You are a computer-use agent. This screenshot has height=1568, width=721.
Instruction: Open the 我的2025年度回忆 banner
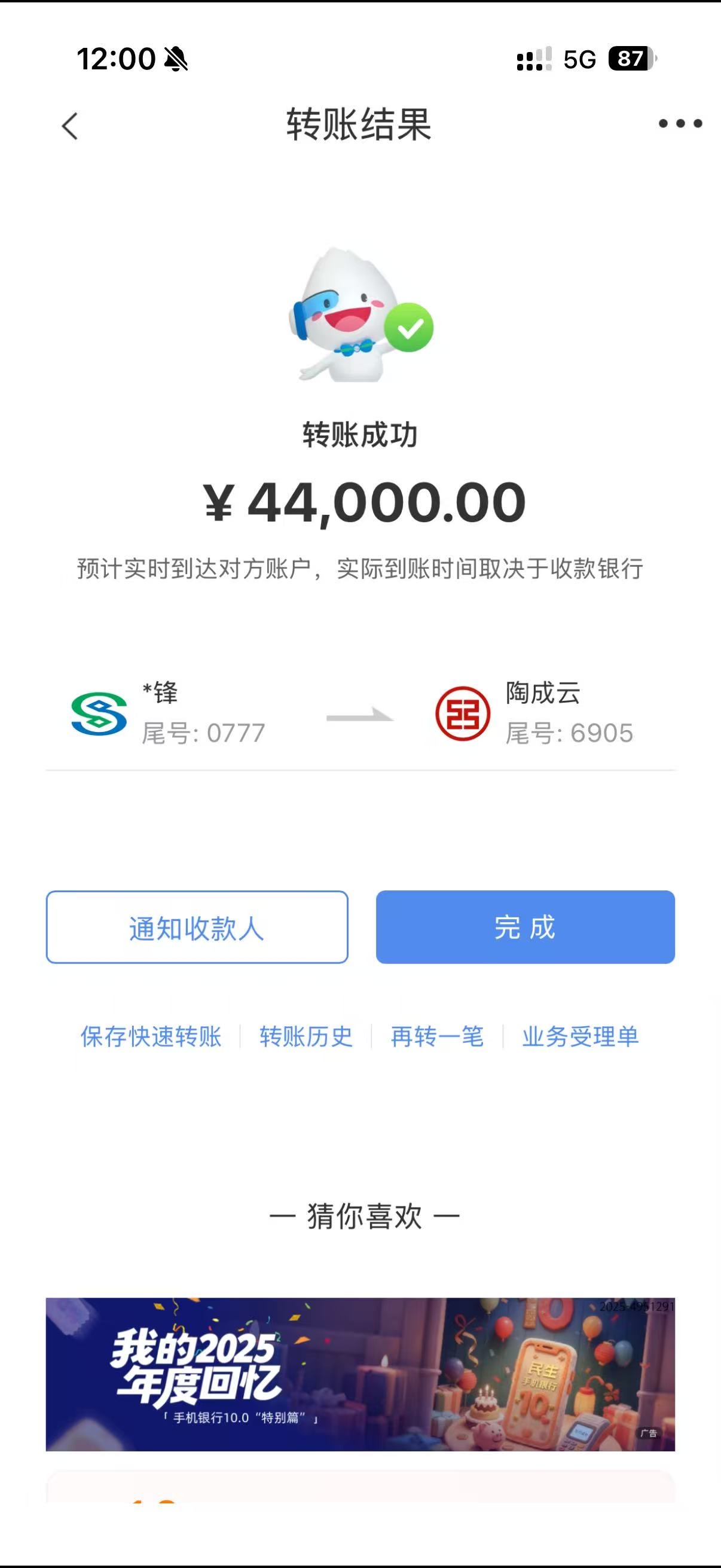(360, 1374)
